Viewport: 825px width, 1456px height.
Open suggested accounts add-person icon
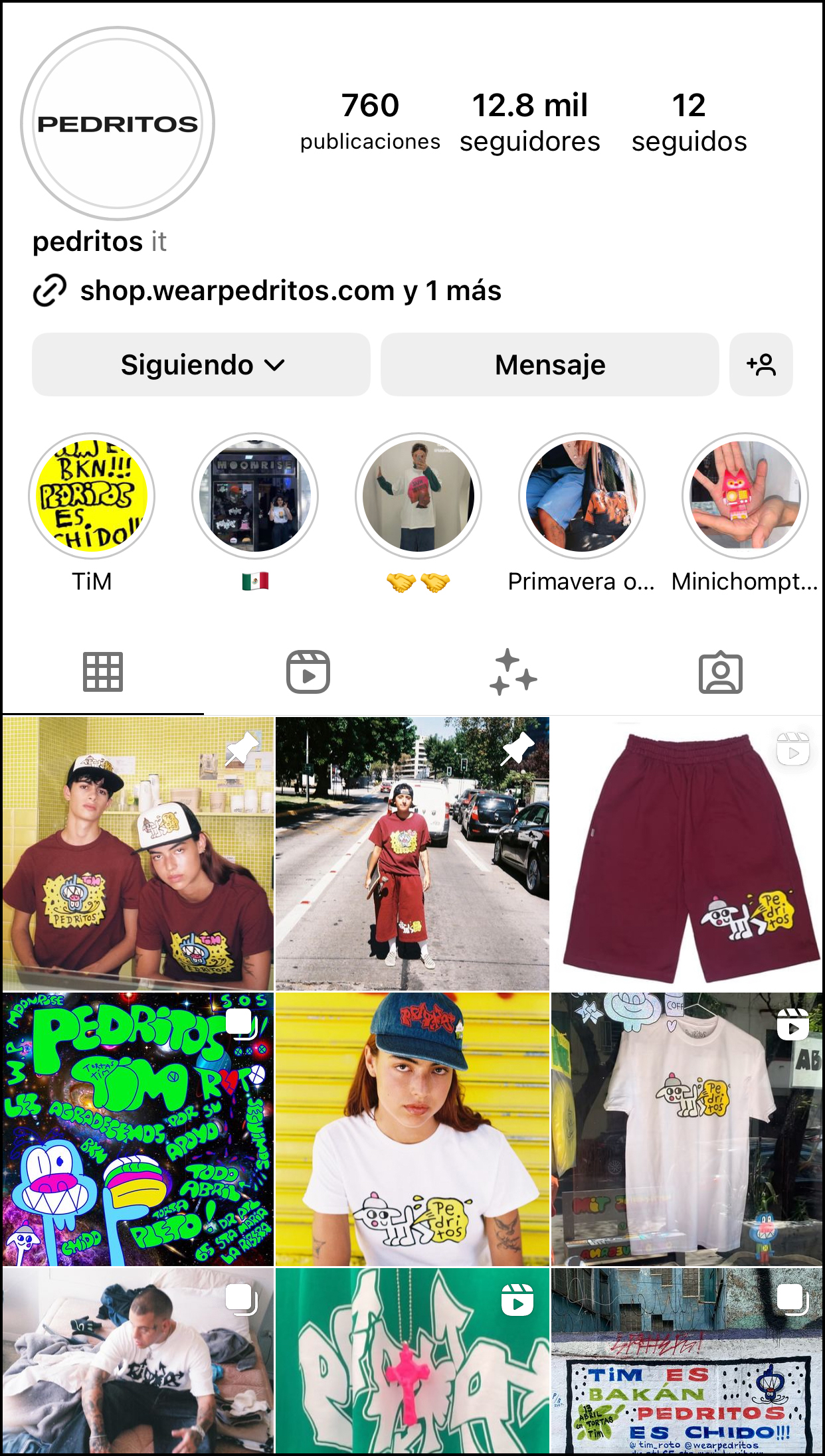tap(761, 364)
